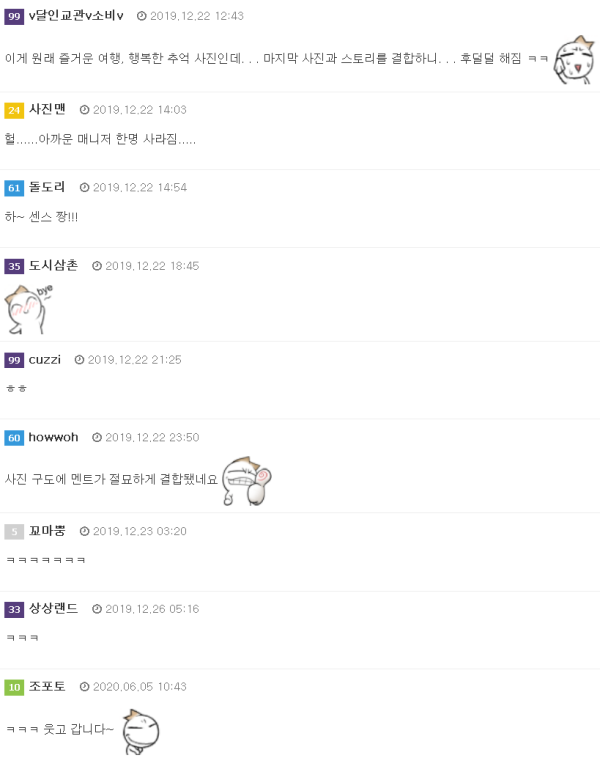This screenshot has width=600, height=758.
Task: Open the profile of v달인교관v소비v
Action: tap(76, 16)
